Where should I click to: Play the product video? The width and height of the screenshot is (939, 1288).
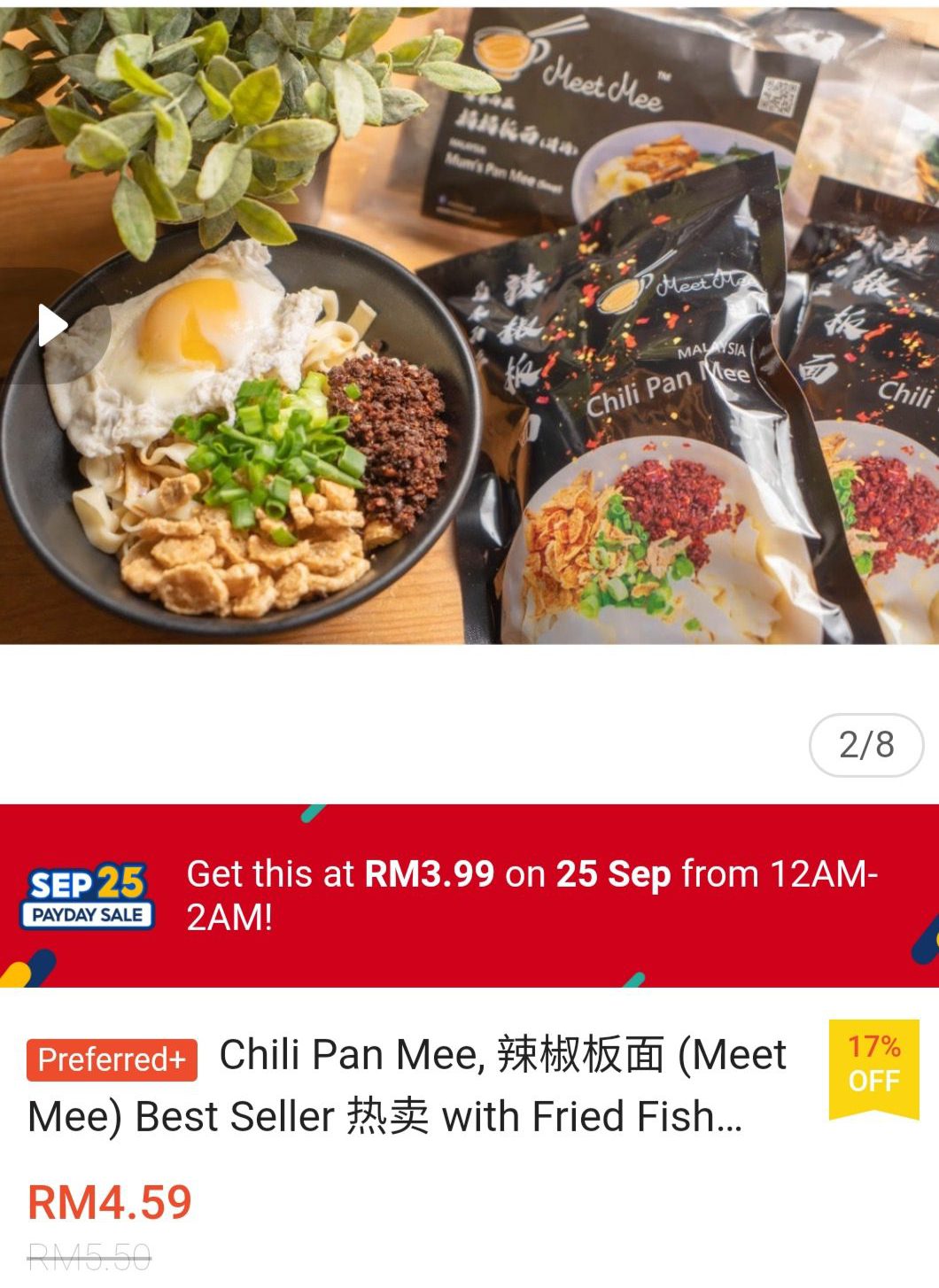click(x=53, y=326)
